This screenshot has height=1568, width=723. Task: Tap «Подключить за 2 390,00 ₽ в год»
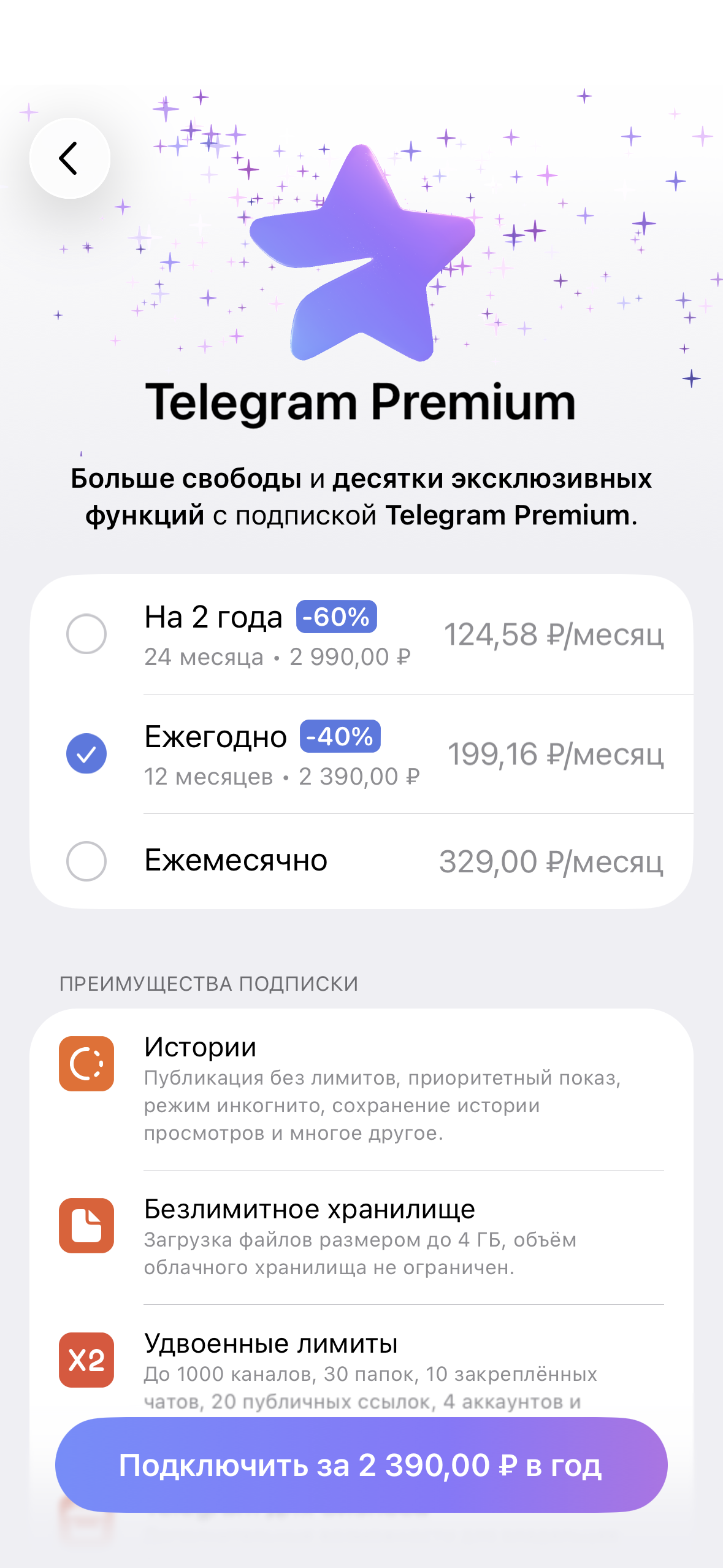pos(361,1465)
